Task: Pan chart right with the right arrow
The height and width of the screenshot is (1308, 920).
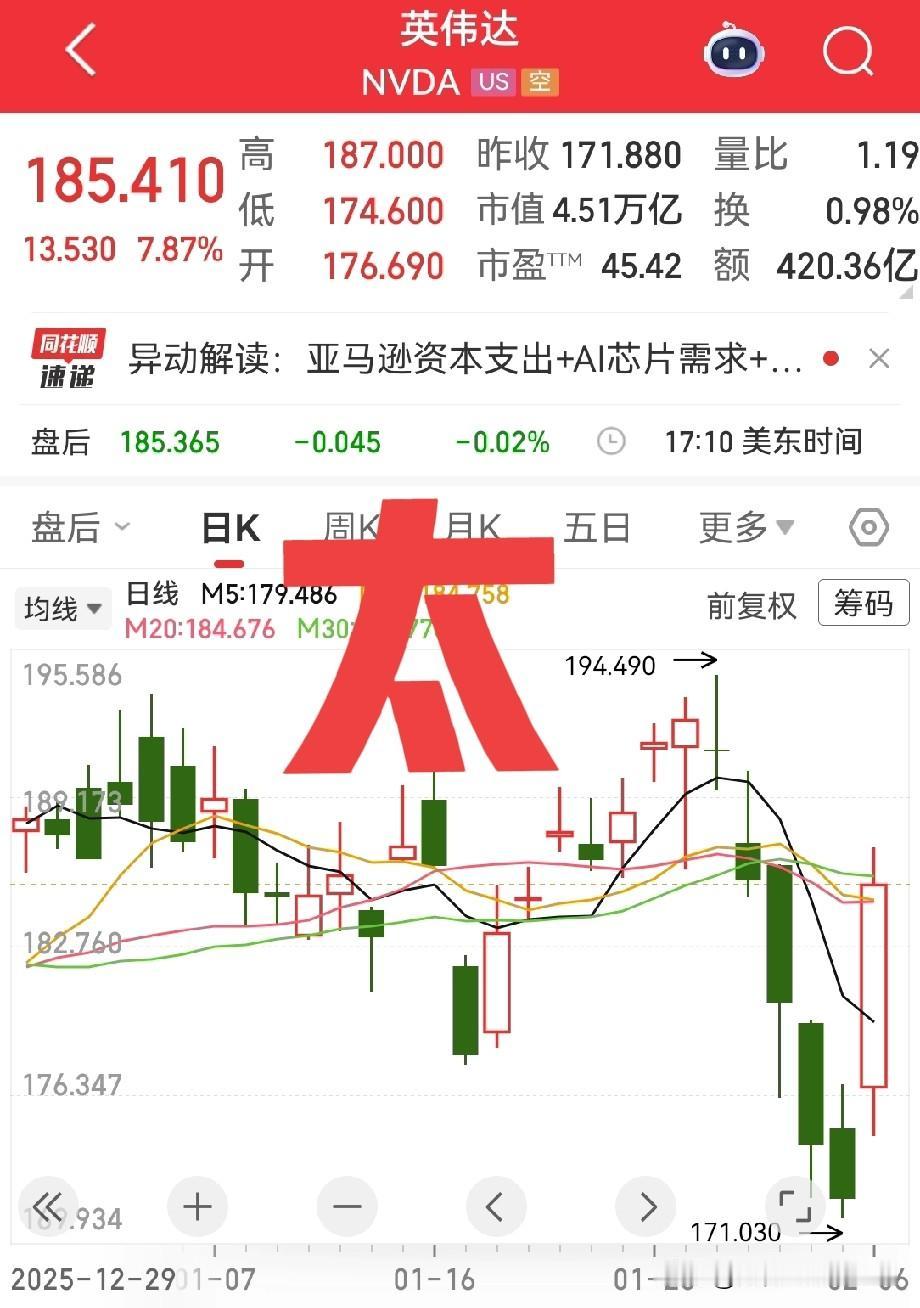Action: [x=645, y=1206]
